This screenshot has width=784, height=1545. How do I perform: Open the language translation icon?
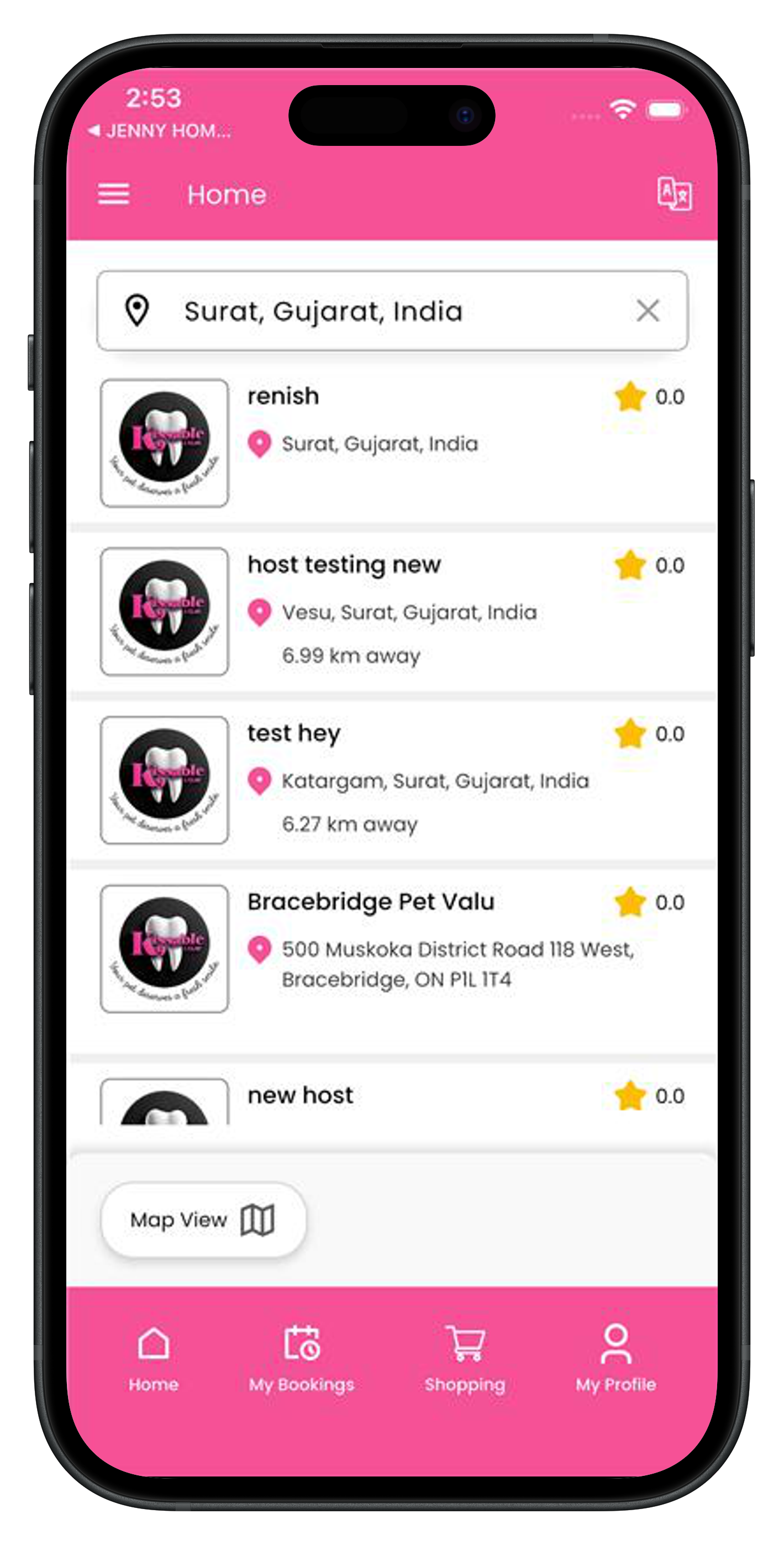(x=673, y=195)
